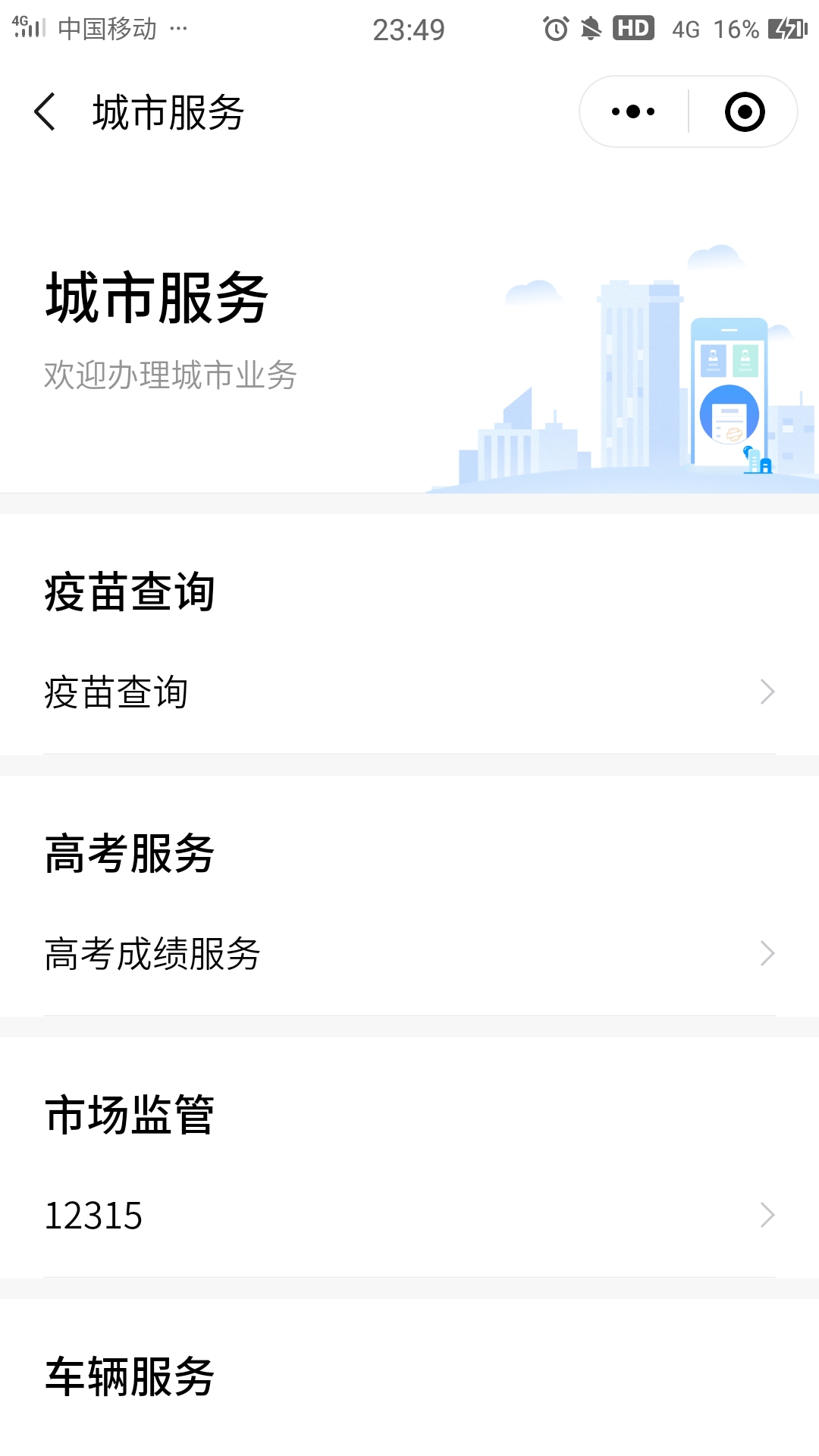
Task: Open the 12315 market supervision row
Action: [409, 1216]
